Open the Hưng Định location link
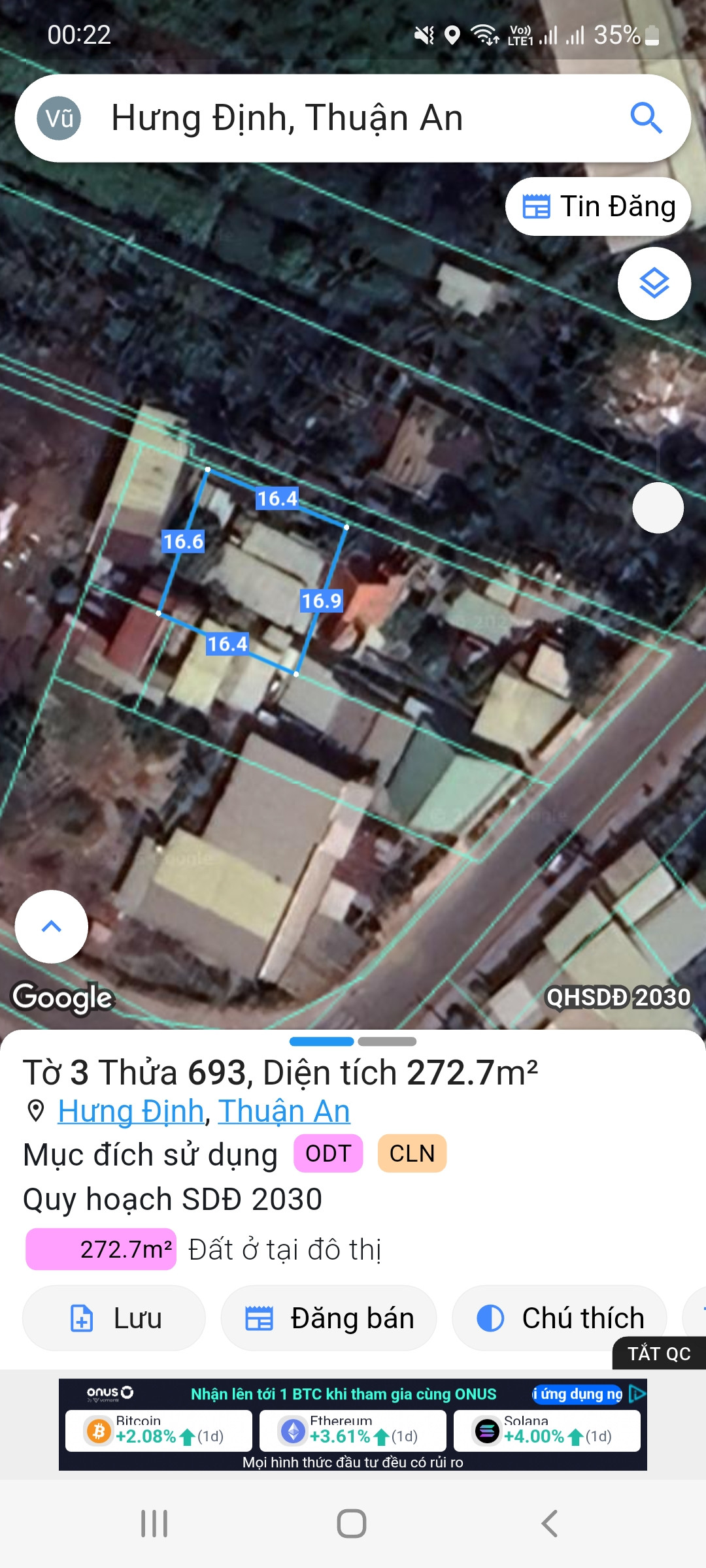This screenshot has height=1568, width=706. coord(131,1111)
